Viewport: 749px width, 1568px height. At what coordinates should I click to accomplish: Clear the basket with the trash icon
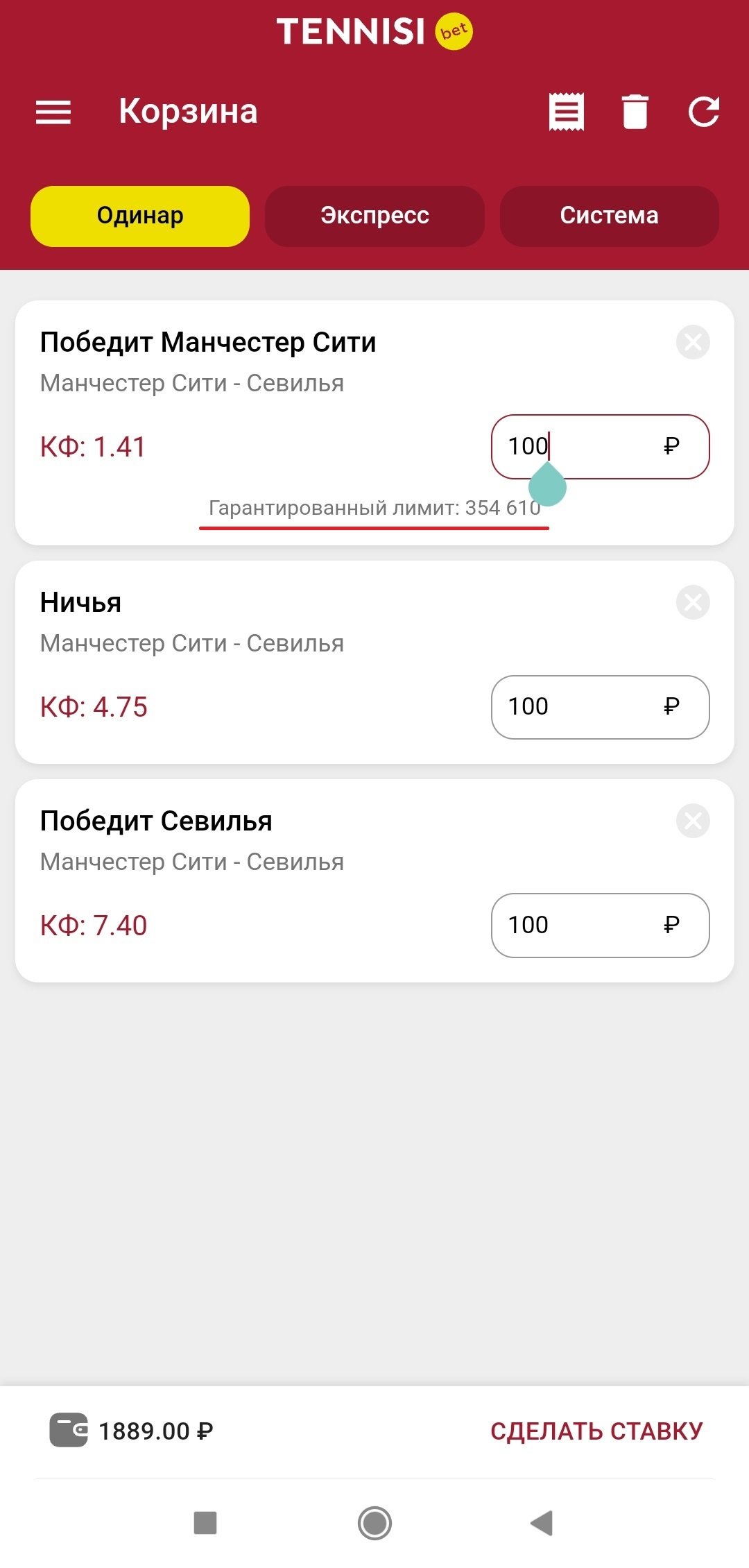point(635,112)
